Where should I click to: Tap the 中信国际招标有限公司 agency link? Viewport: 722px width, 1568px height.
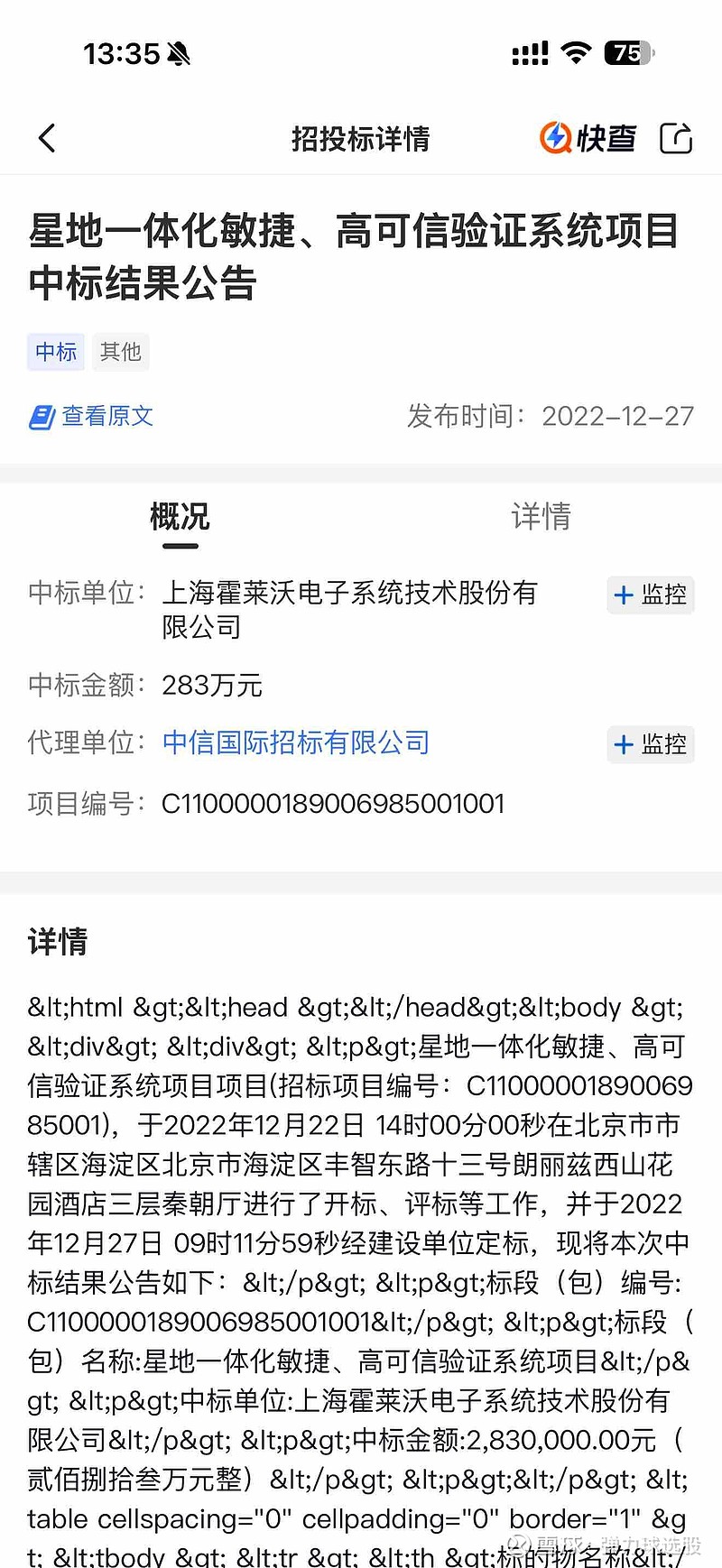pyautogui.click(x=295, y=742)
